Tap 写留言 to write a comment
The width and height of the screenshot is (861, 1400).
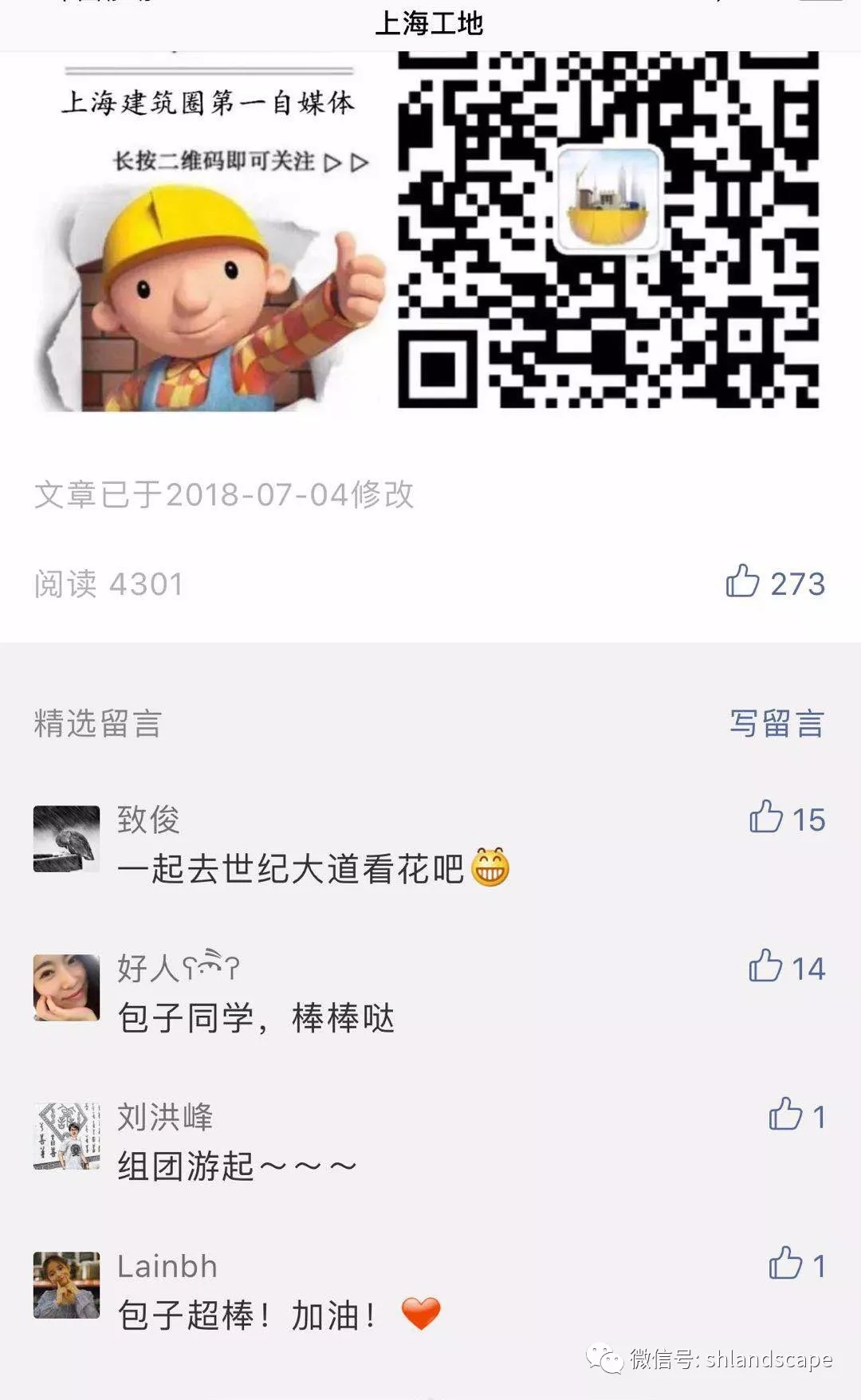coord(776,724)
